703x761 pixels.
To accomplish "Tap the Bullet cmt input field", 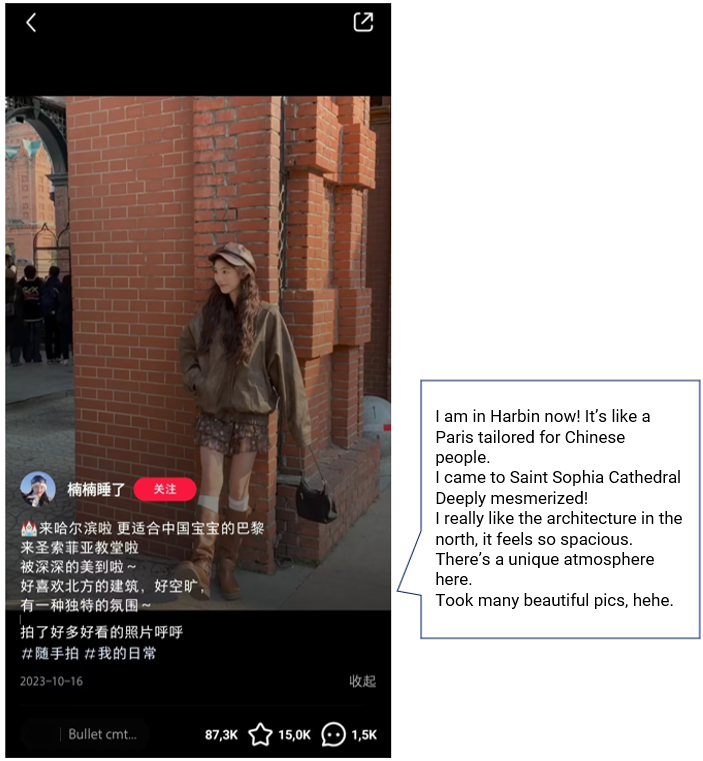I will 84,734.
